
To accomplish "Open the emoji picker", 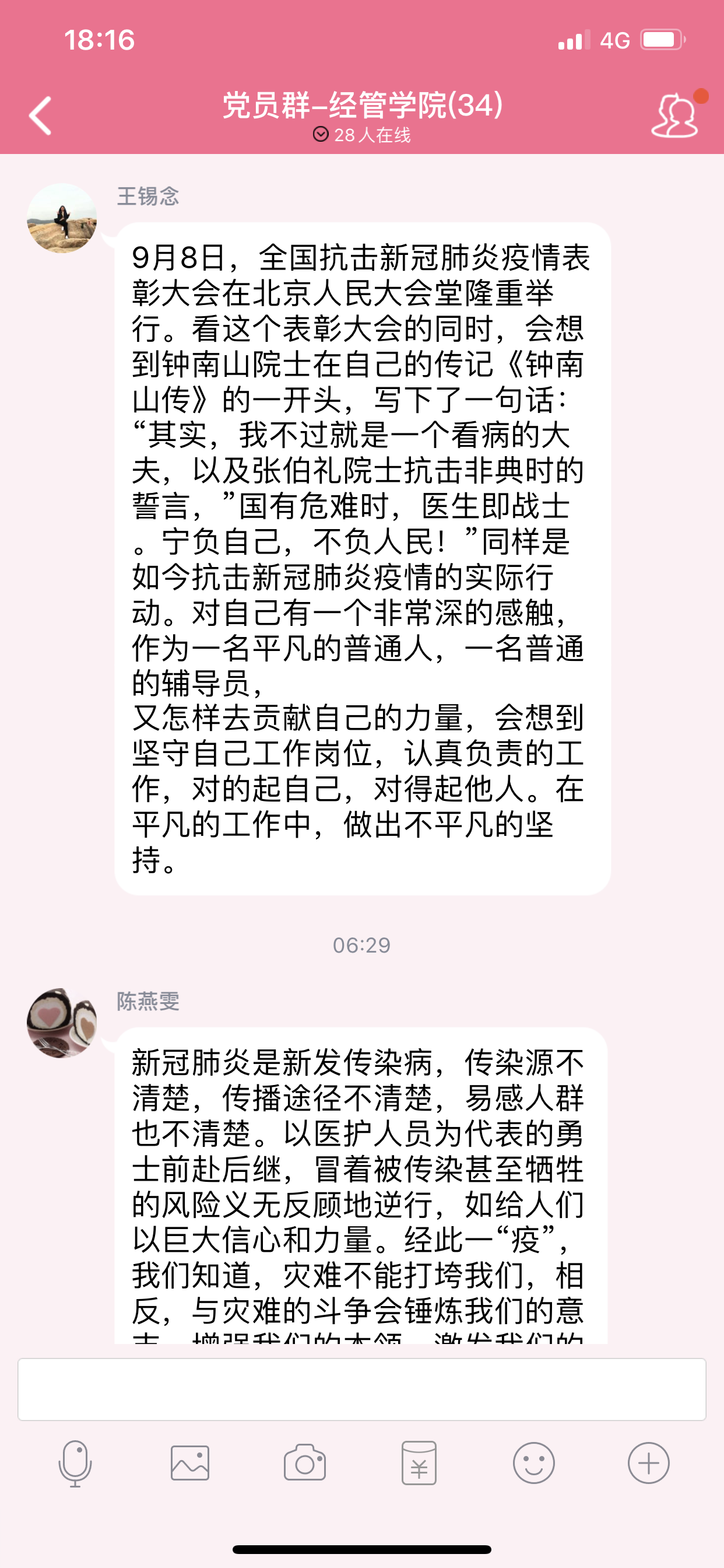I will pos(533,1464).
